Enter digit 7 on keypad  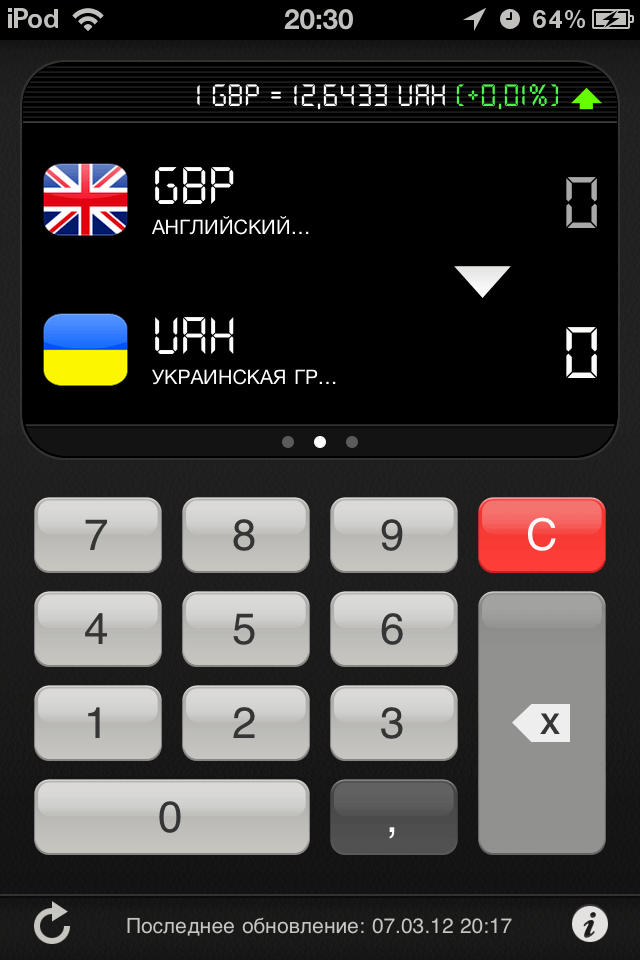pos(97,536)
